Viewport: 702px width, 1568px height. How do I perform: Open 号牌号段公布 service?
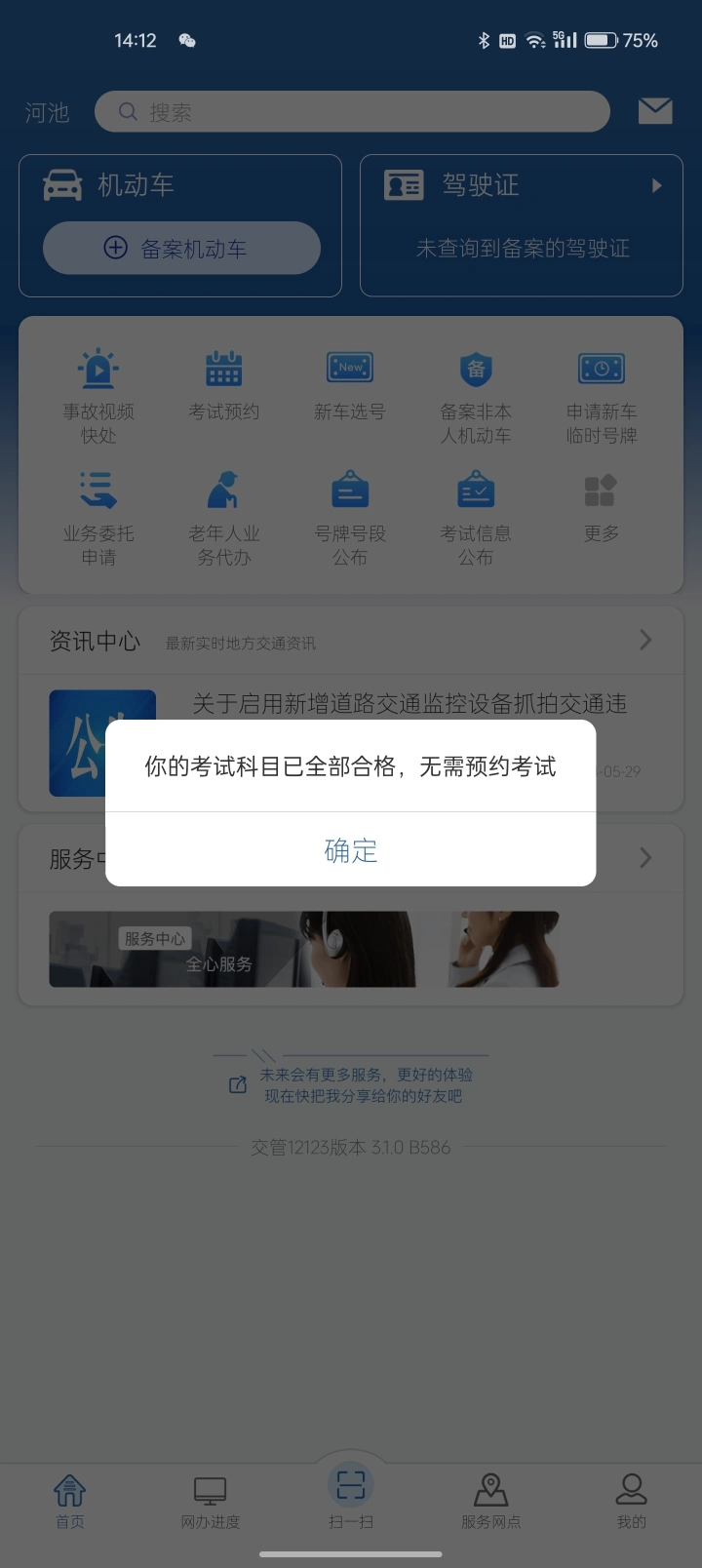pyautogui.click(x=350, y=518)
